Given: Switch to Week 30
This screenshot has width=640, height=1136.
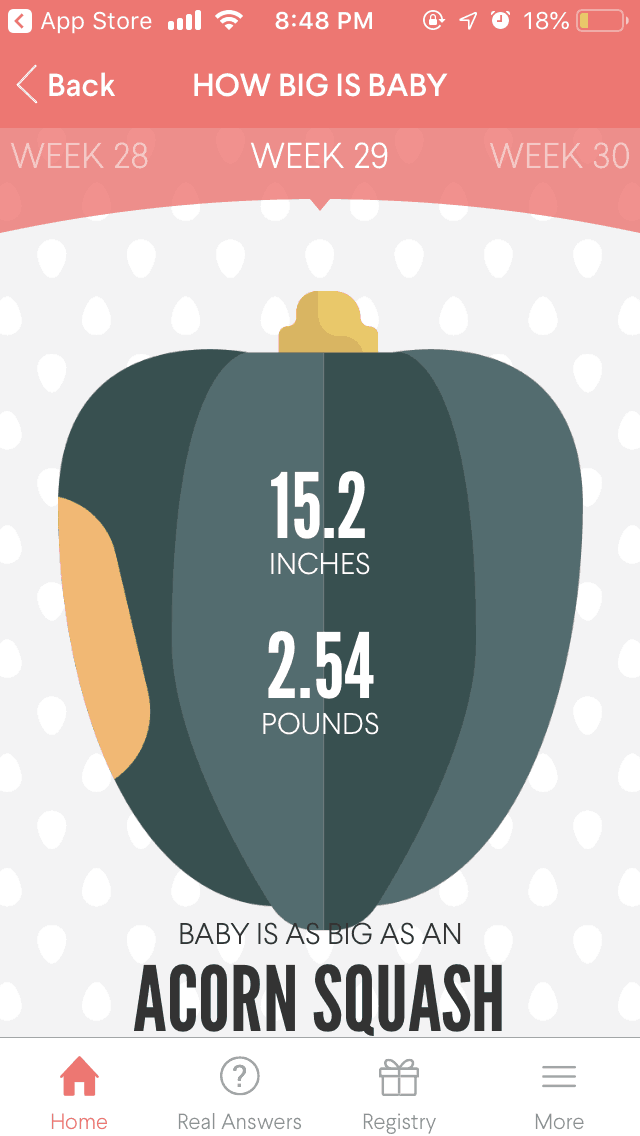Looking at the screenshot, I should coord(560,156).
